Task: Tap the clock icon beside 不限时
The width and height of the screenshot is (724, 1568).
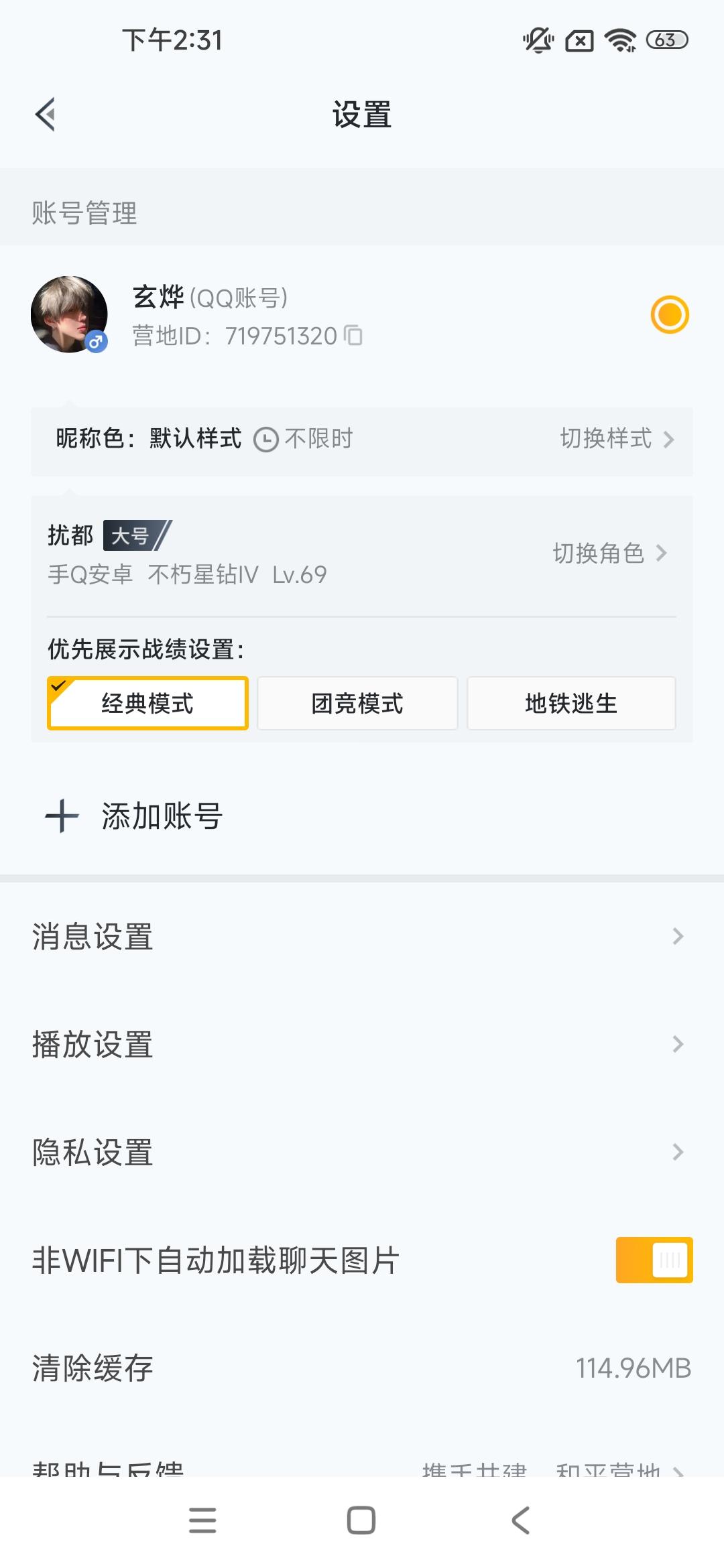Action: (265, 440)
